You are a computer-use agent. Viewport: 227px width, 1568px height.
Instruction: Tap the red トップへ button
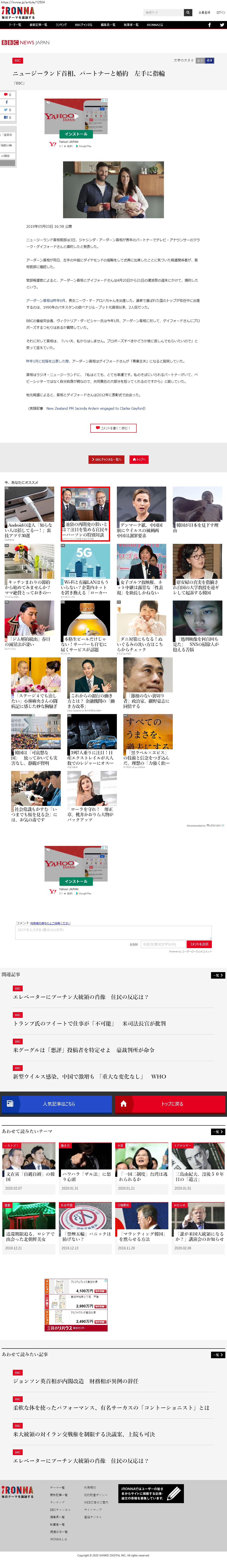coord(139,460)
